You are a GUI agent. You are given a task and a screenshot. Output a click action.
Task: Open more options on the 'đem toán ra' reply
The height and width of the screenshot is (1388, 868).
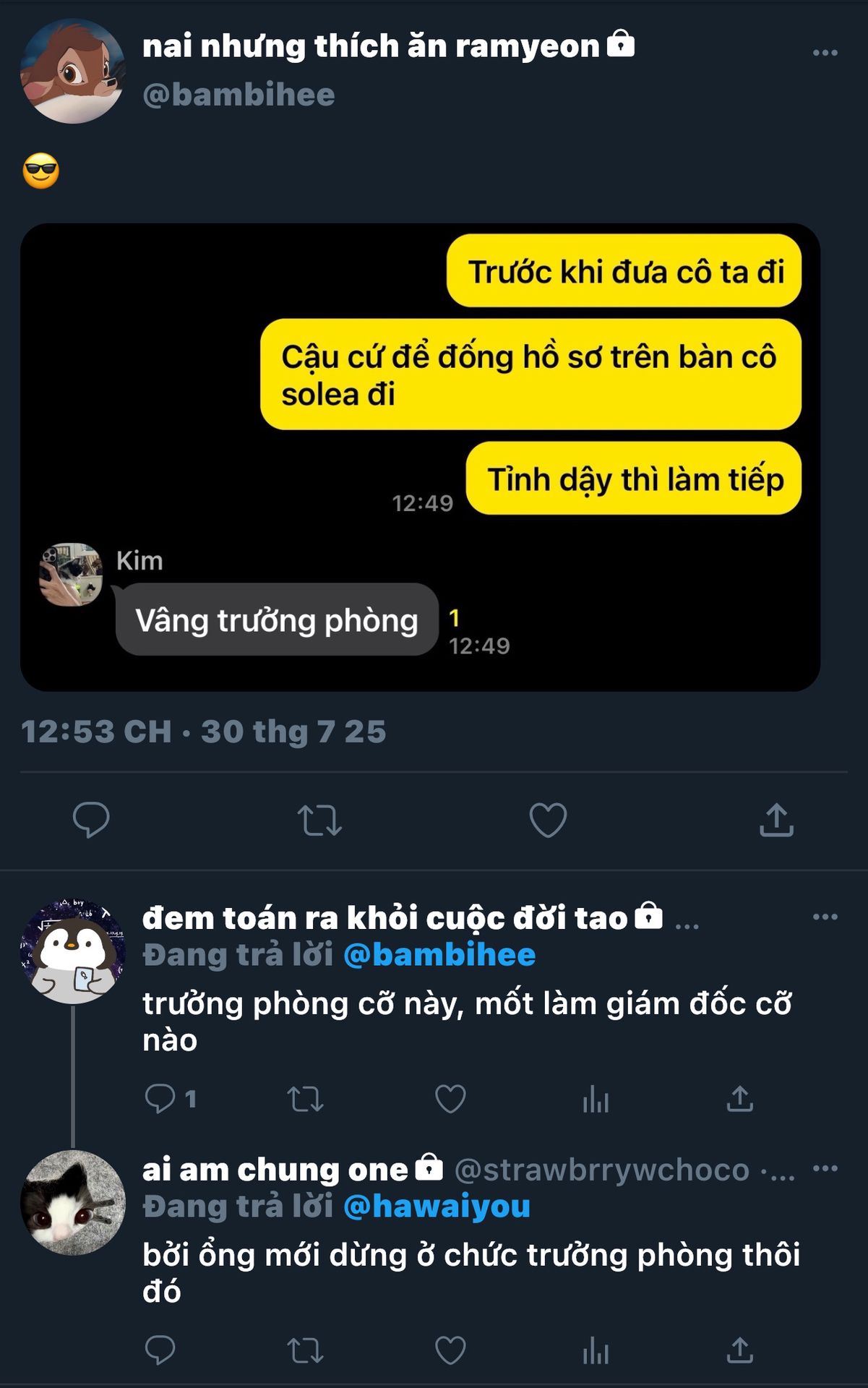825,917
